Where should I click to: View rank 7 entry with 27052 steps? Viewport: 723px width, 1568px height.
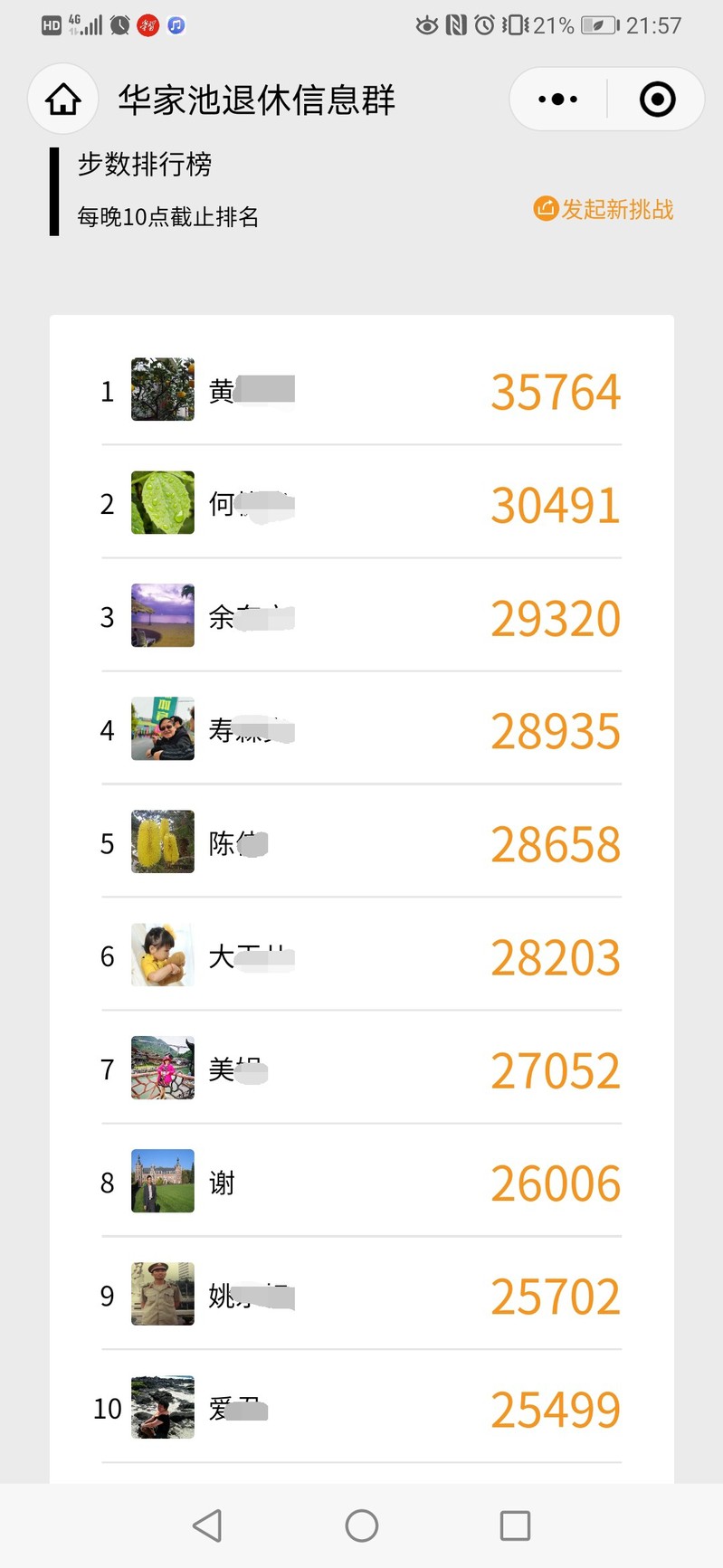coord(361,1069)
